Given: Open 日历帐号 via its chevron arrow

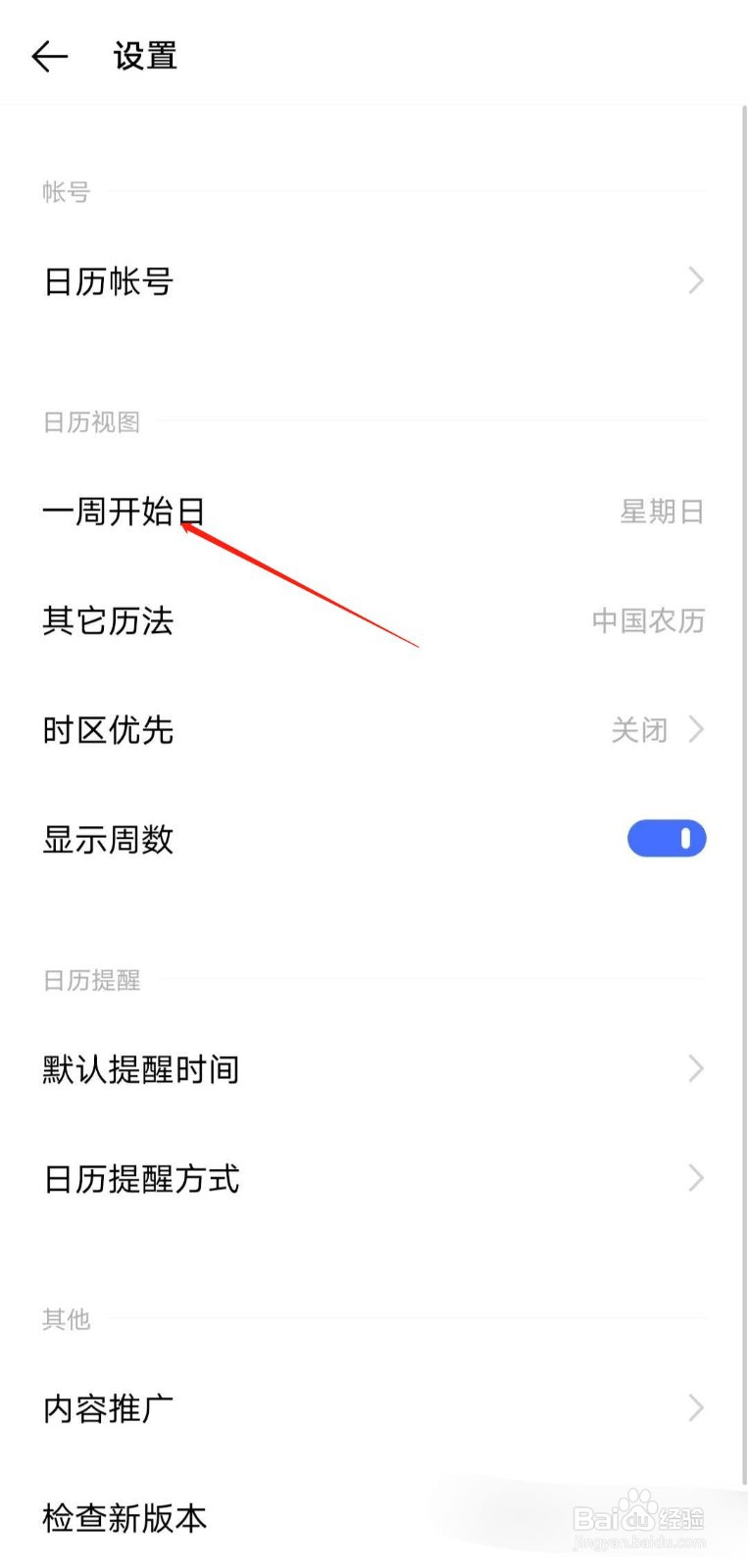Looking at the screenshot, I should click(x=696, y=281).
